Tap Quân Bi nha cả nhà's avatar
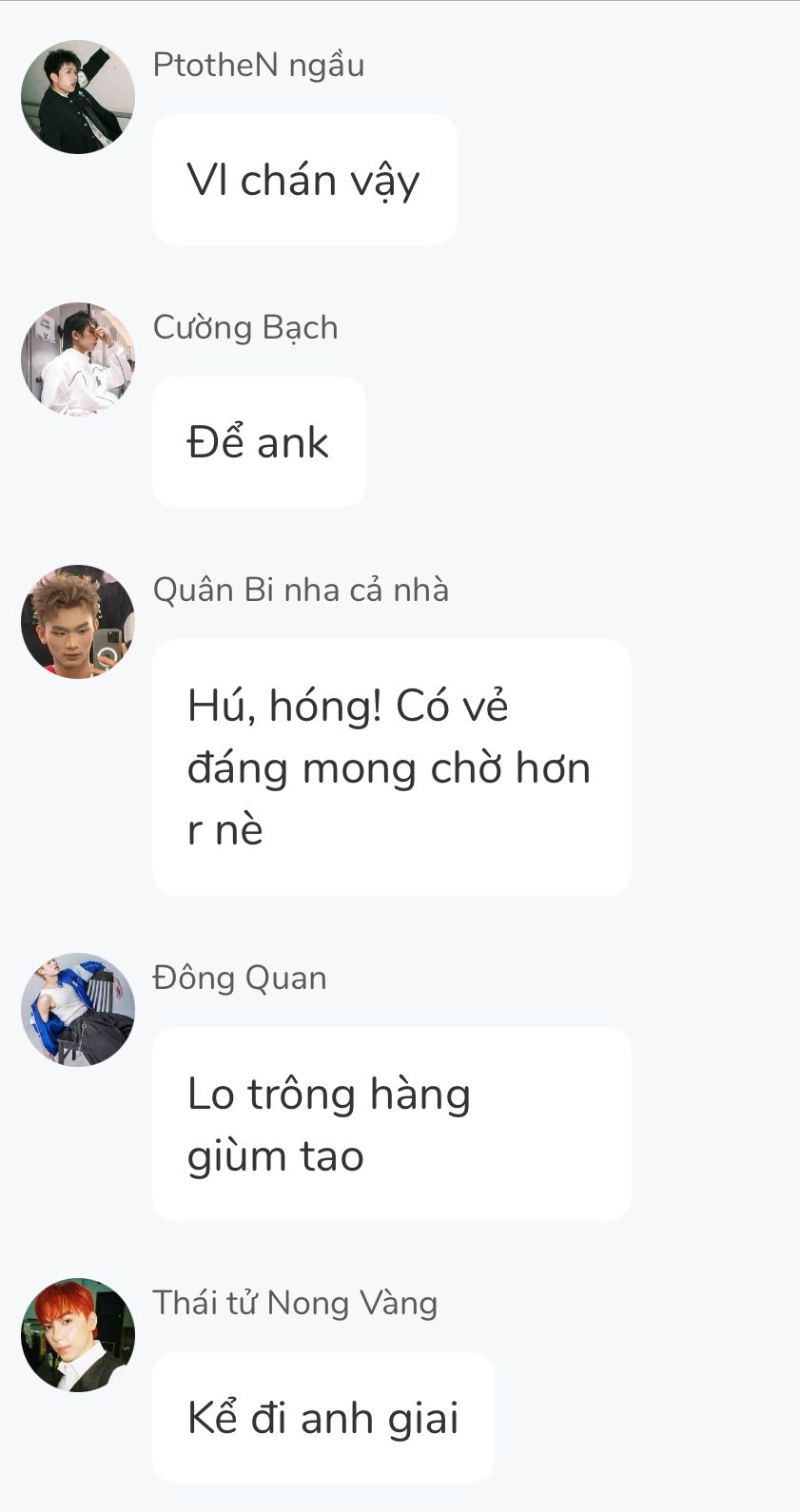Viewport: 800px width, 1512px height. [78, 622]
